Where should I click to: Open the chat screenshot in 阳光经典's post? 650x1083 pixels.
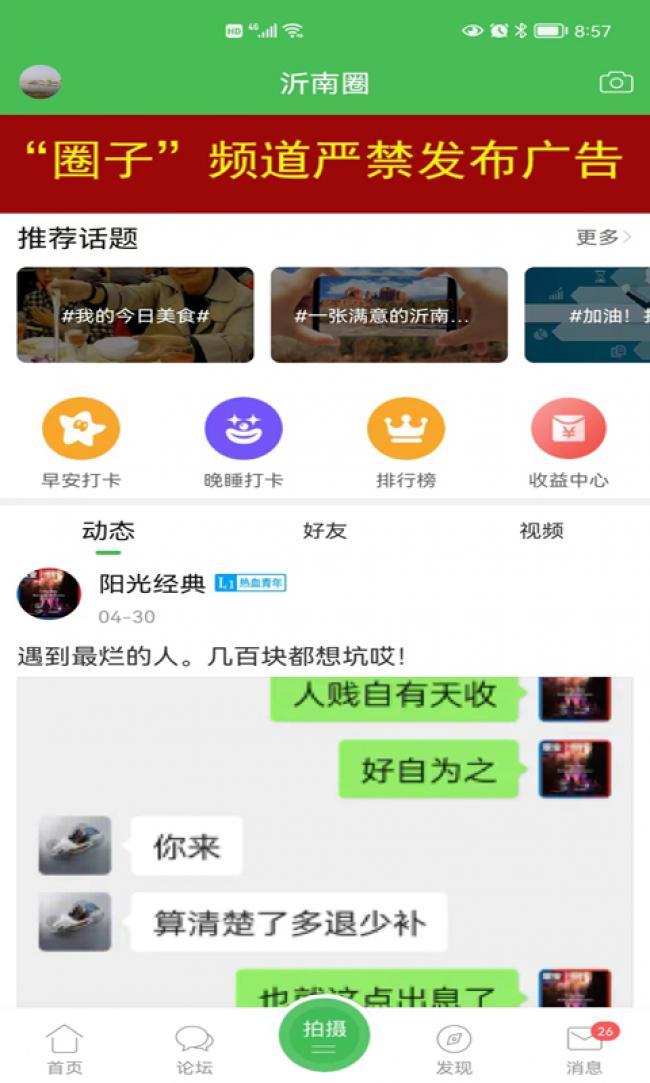pos(324,840)
